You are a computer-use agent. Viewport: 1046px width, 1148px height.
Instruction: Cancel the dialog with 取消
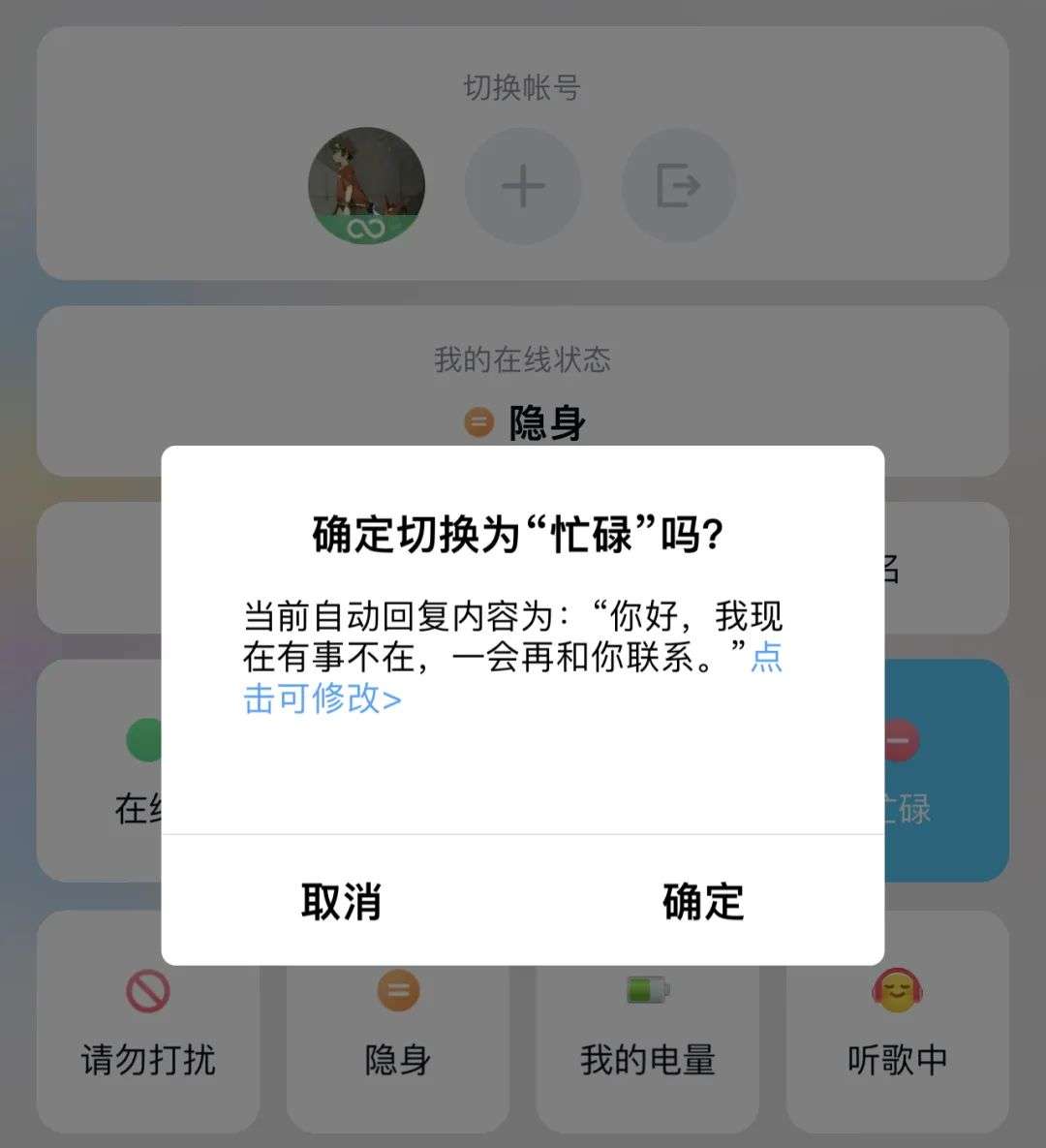(x=341, y=902)
